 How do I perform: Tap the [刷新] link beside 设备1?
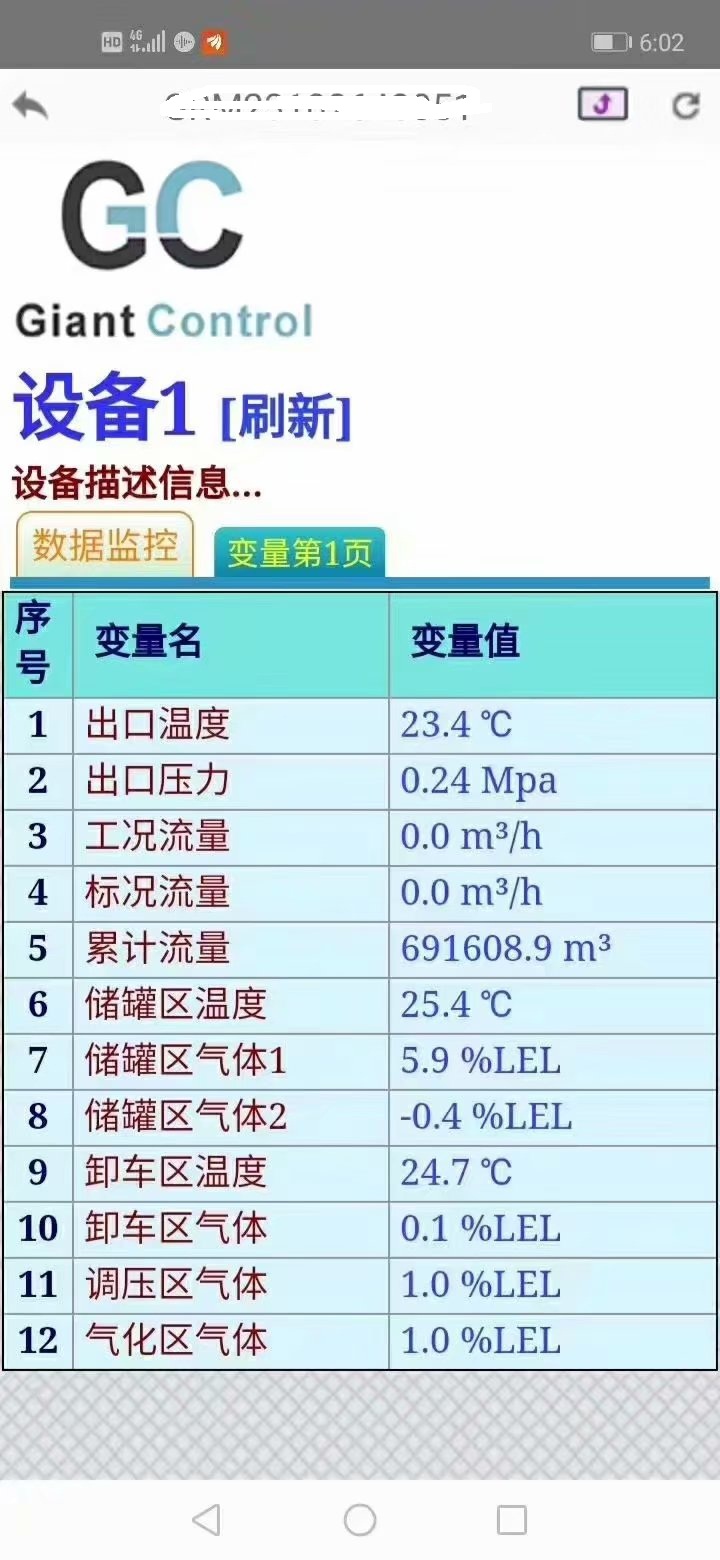286,416
